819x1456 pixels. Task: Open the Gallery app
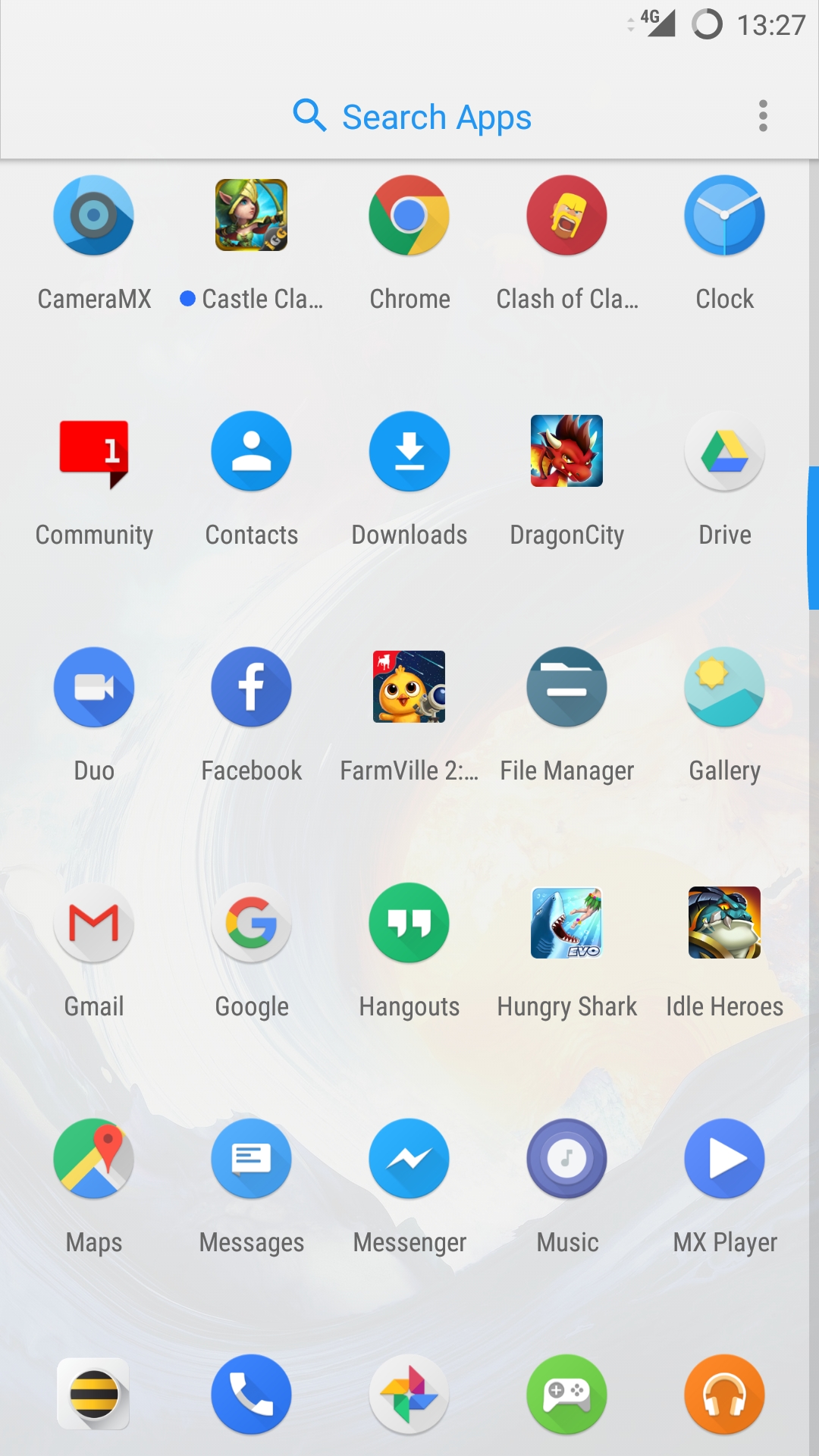[724, 688]
